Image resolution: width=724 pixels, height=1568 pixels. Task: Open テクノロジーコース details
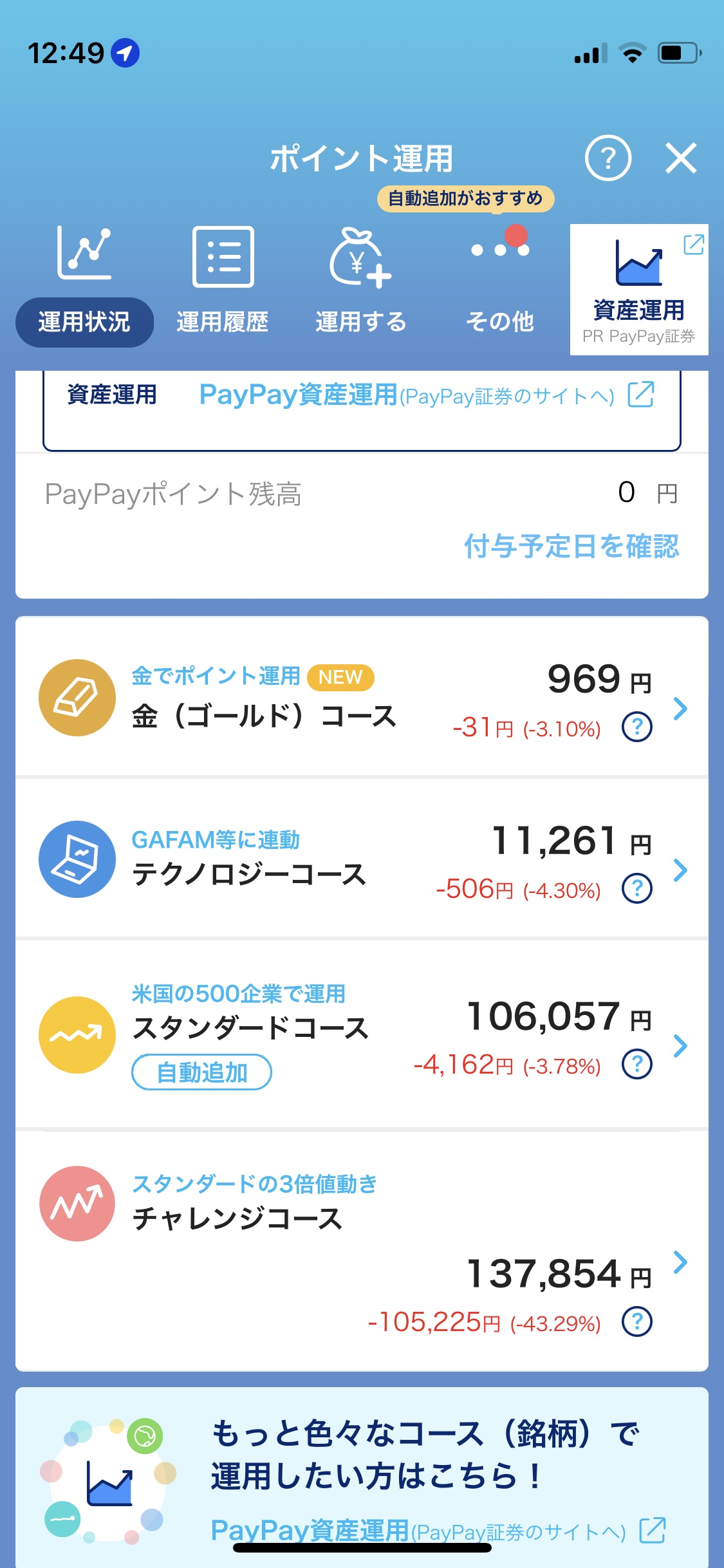pos(362,859)
